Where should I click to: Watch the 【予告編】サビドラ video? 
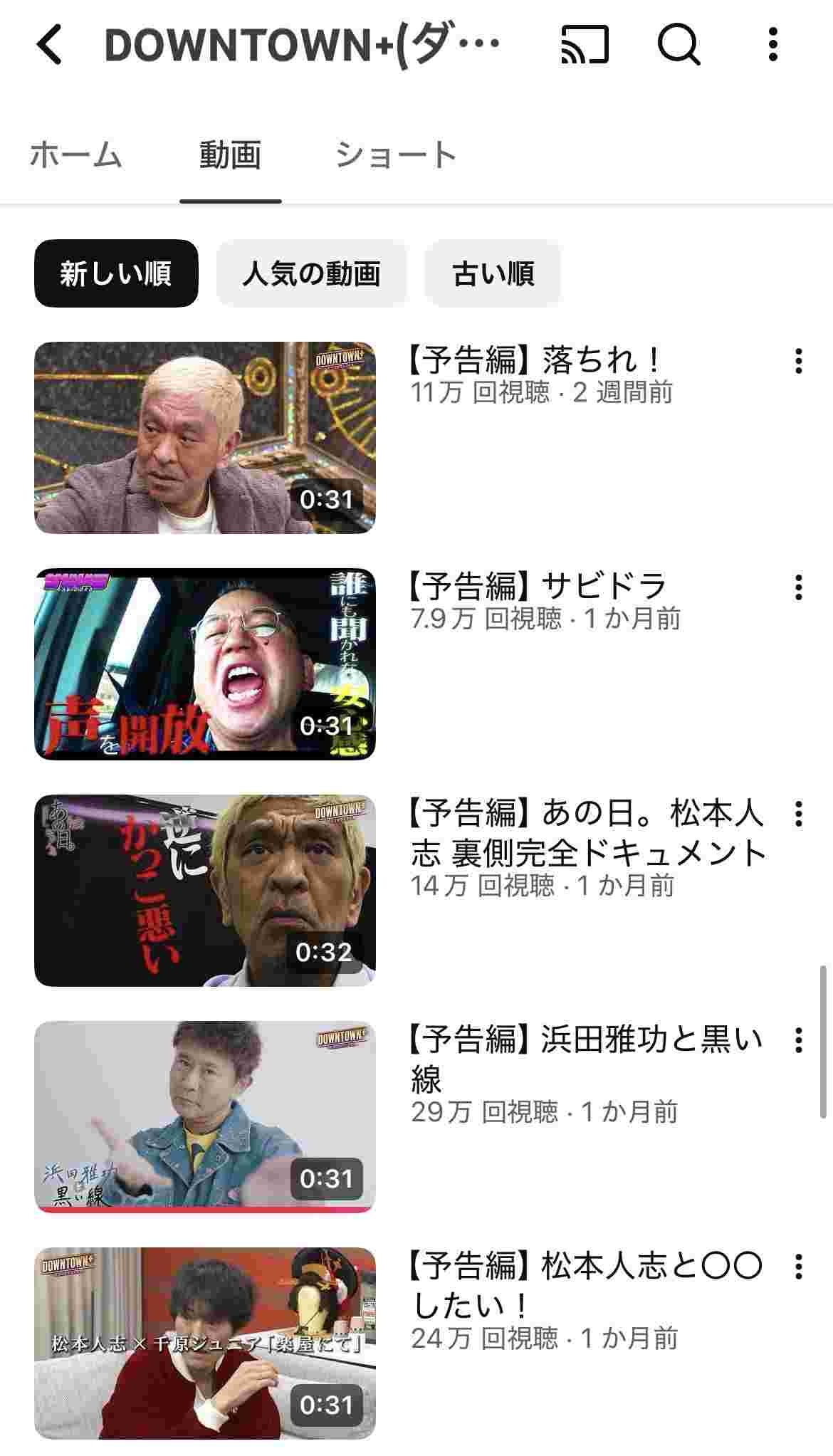click(205, 664)
